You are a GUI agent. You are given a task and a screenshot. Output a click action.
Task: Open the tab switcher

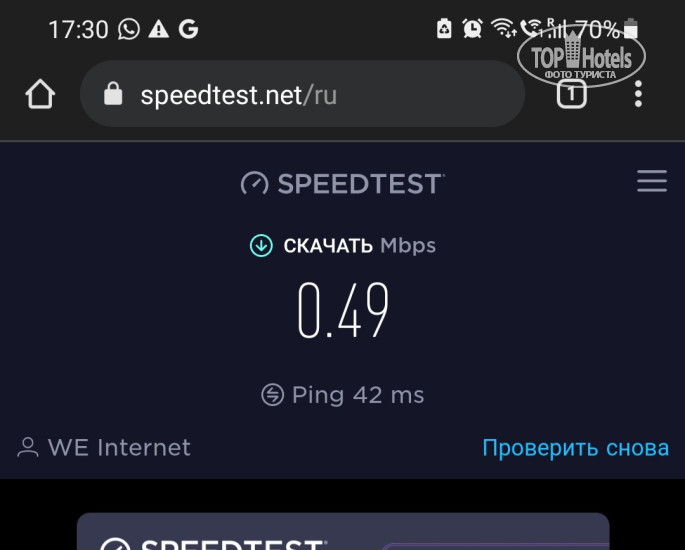coord(571,95)
